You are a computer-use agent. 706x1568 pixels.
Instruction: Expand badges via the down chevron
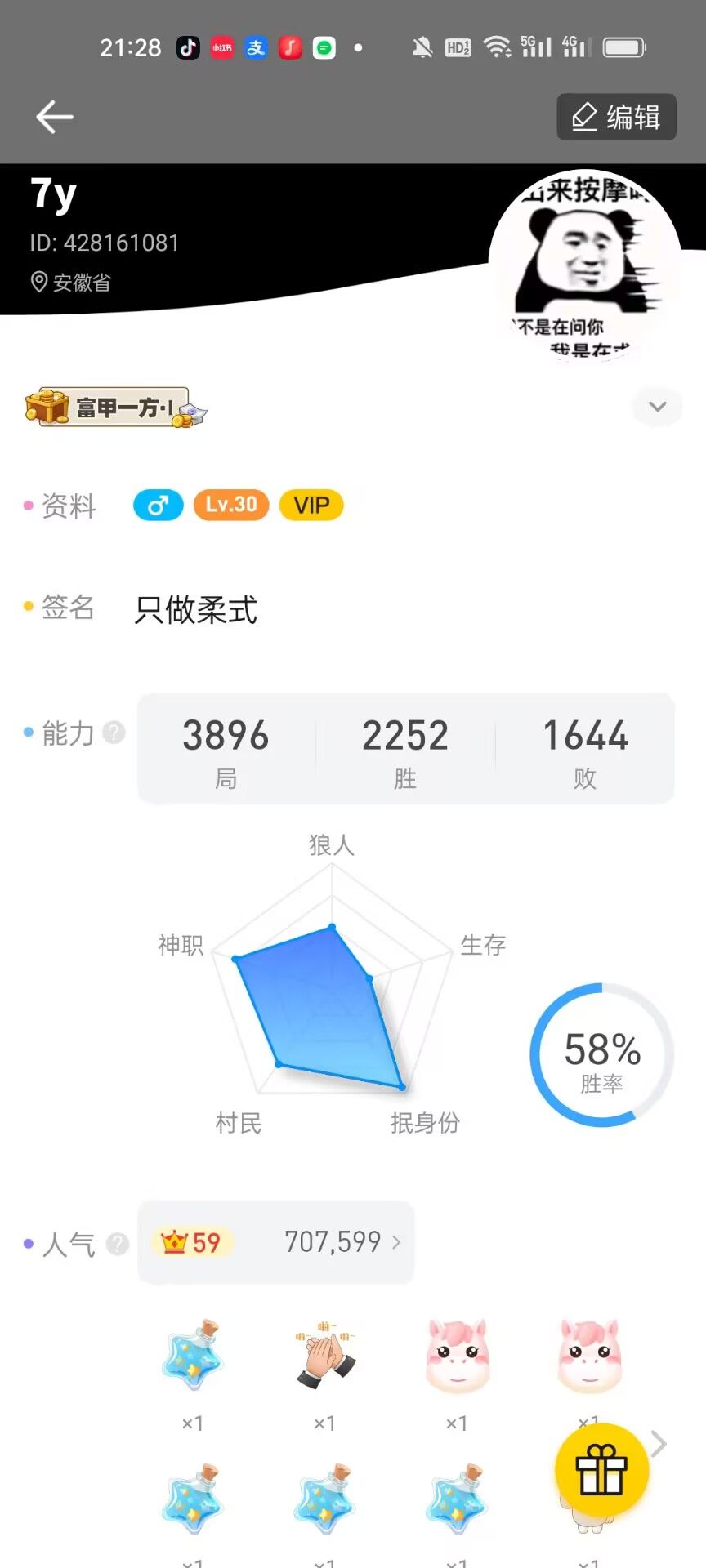[x=657, y=407]
